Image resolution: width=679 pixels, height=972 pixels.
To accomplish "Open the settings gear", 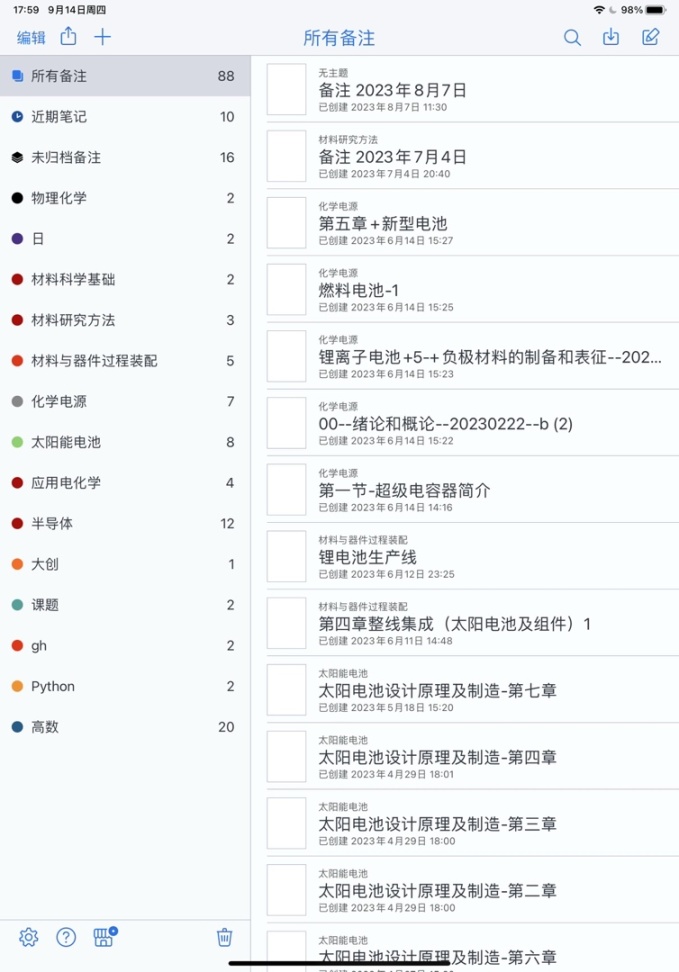I will click(29, 937).
